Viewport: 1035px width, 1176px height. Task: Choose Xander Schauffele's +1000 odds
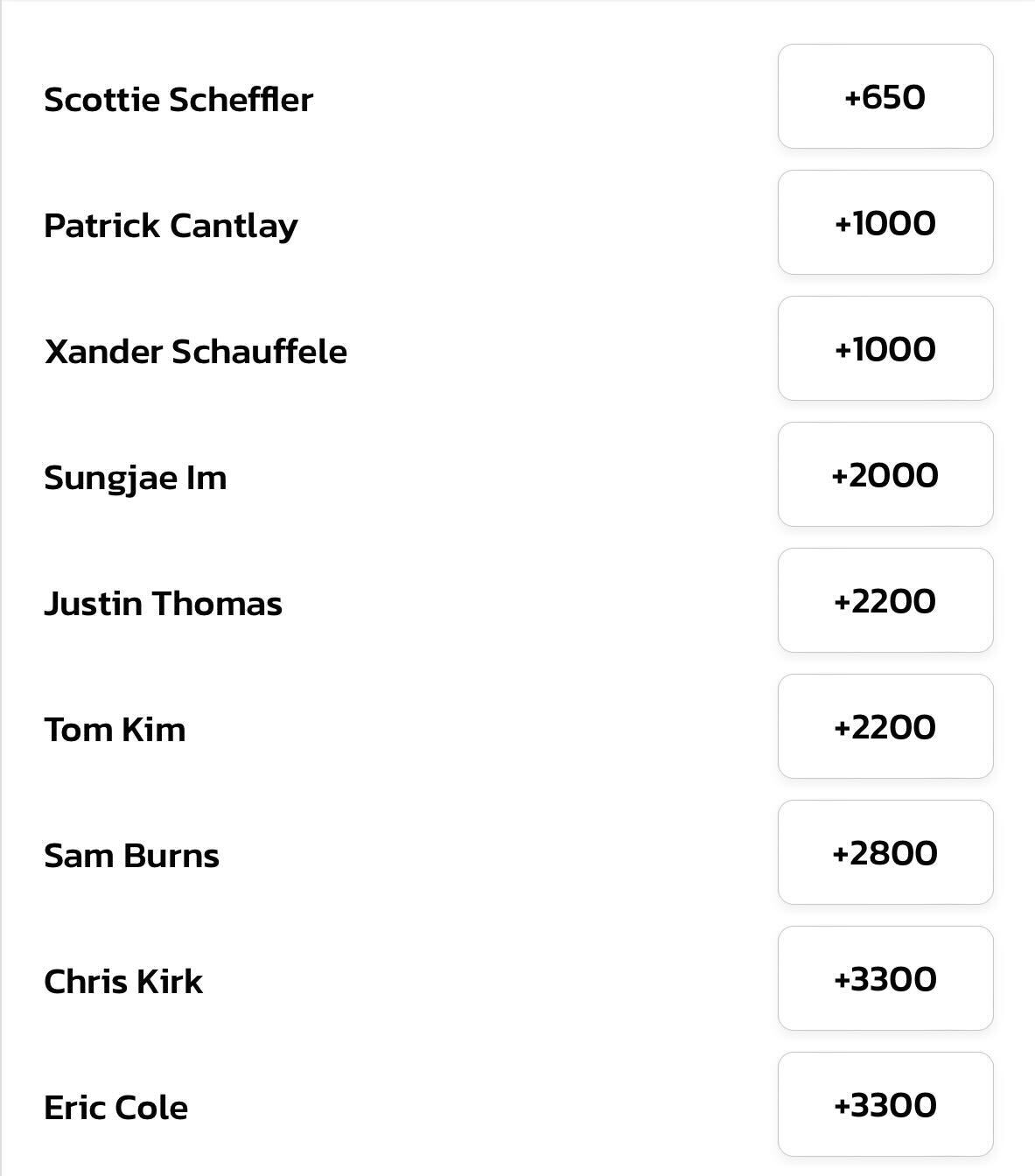click(x=885, y=348)
